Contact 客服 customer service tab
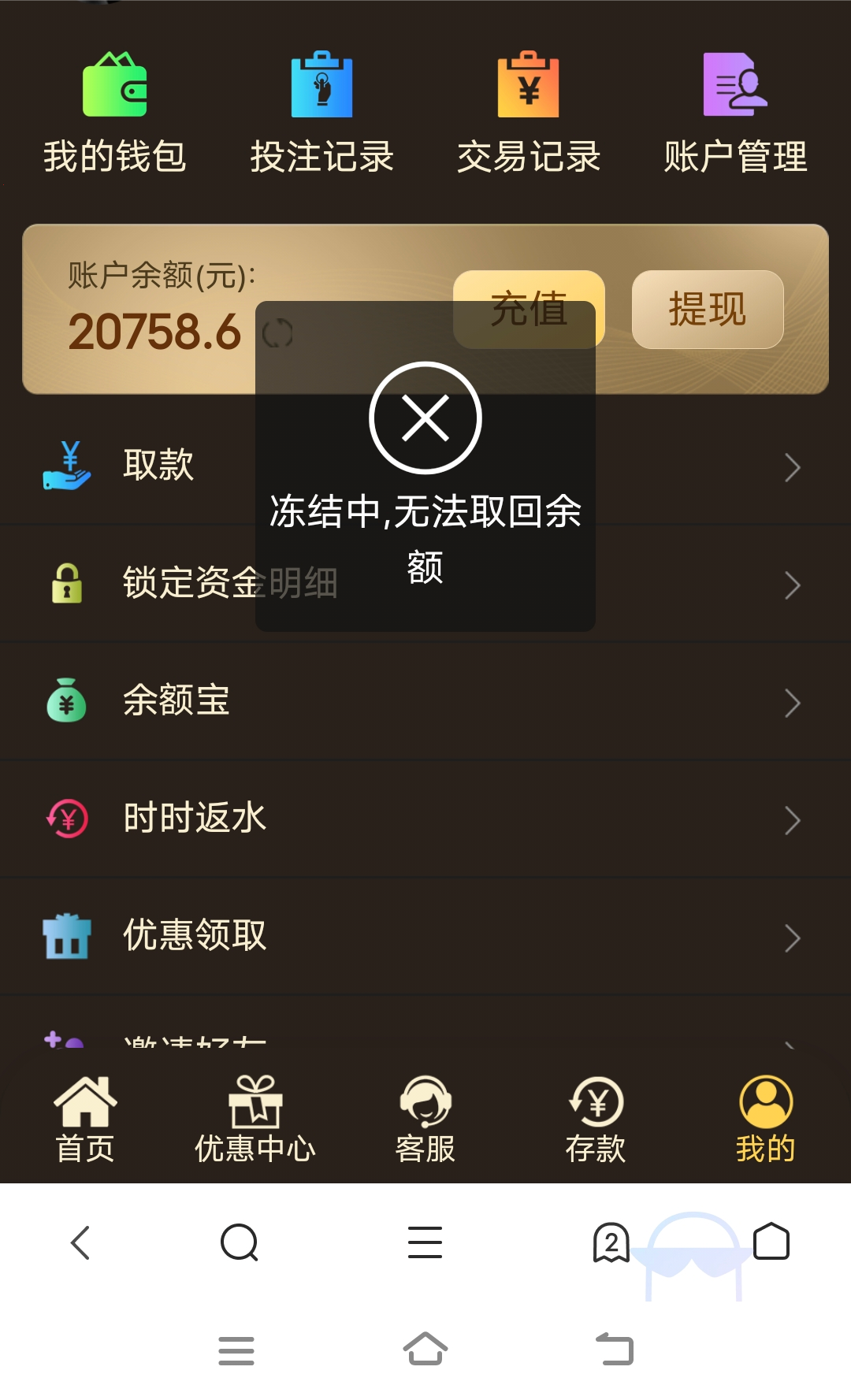The height and width of the screenshot is (1400, 851). 425,1119
